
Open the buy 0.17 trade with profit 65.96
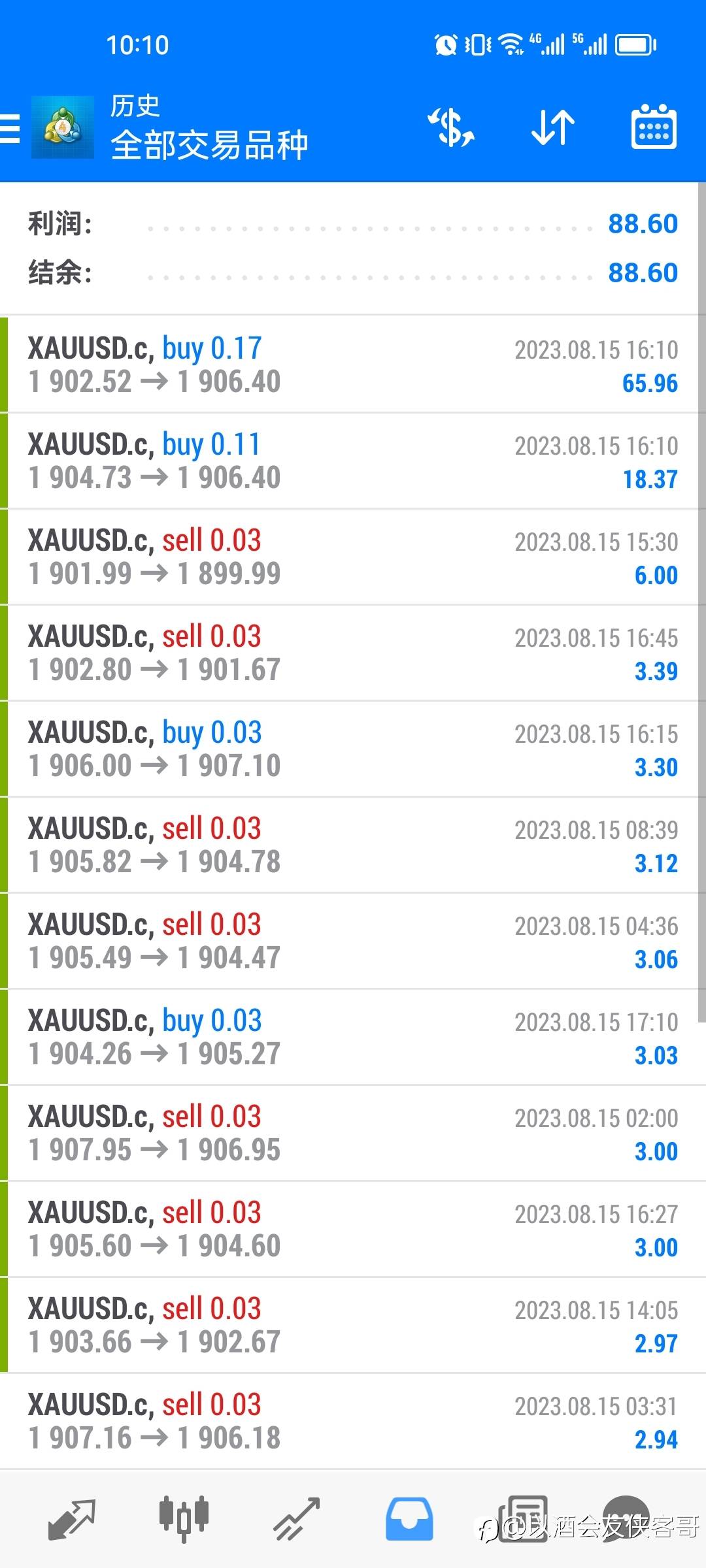click(353, 365)
